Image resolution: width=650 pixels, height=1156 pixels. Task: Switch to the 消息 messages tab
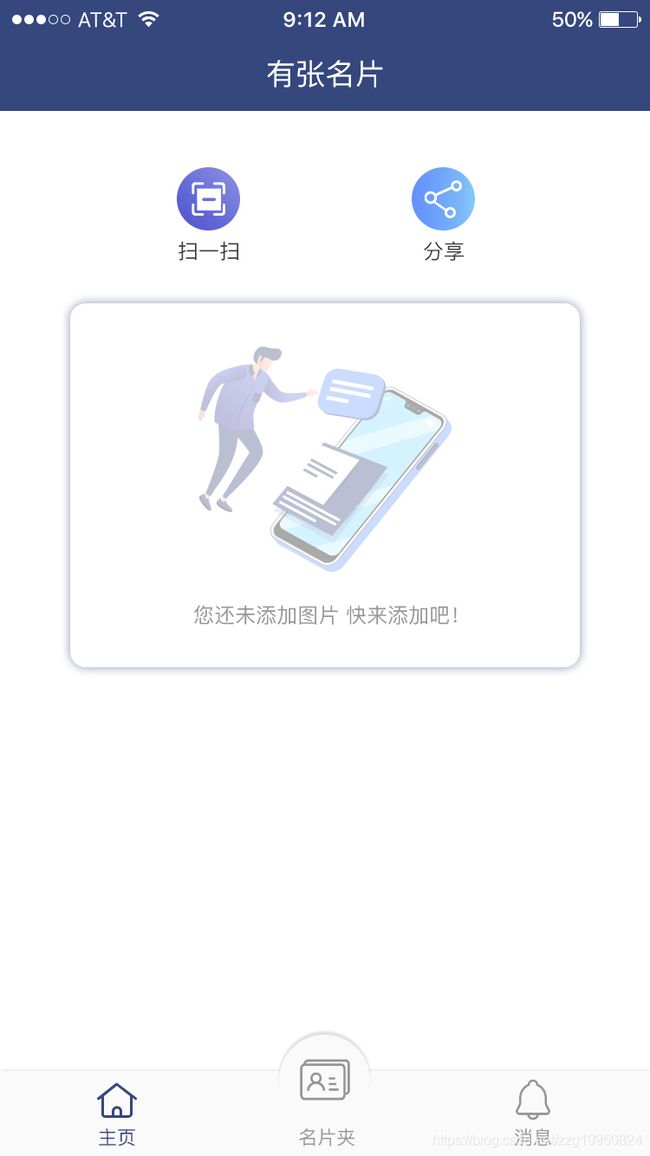point(533,1113)
